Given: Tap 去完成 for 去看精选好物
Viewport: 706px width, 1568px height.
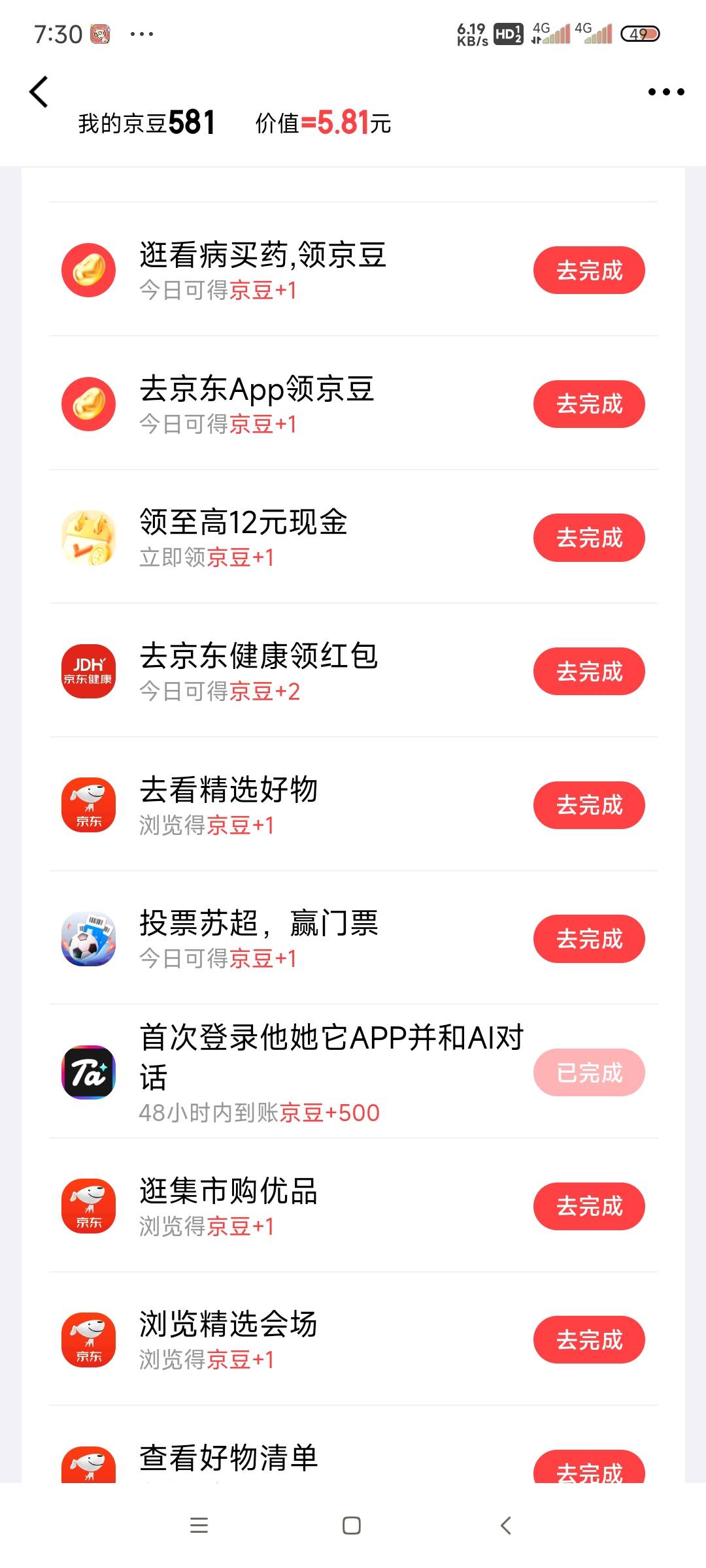Looking at the screenshot, I should coord(589,805).
